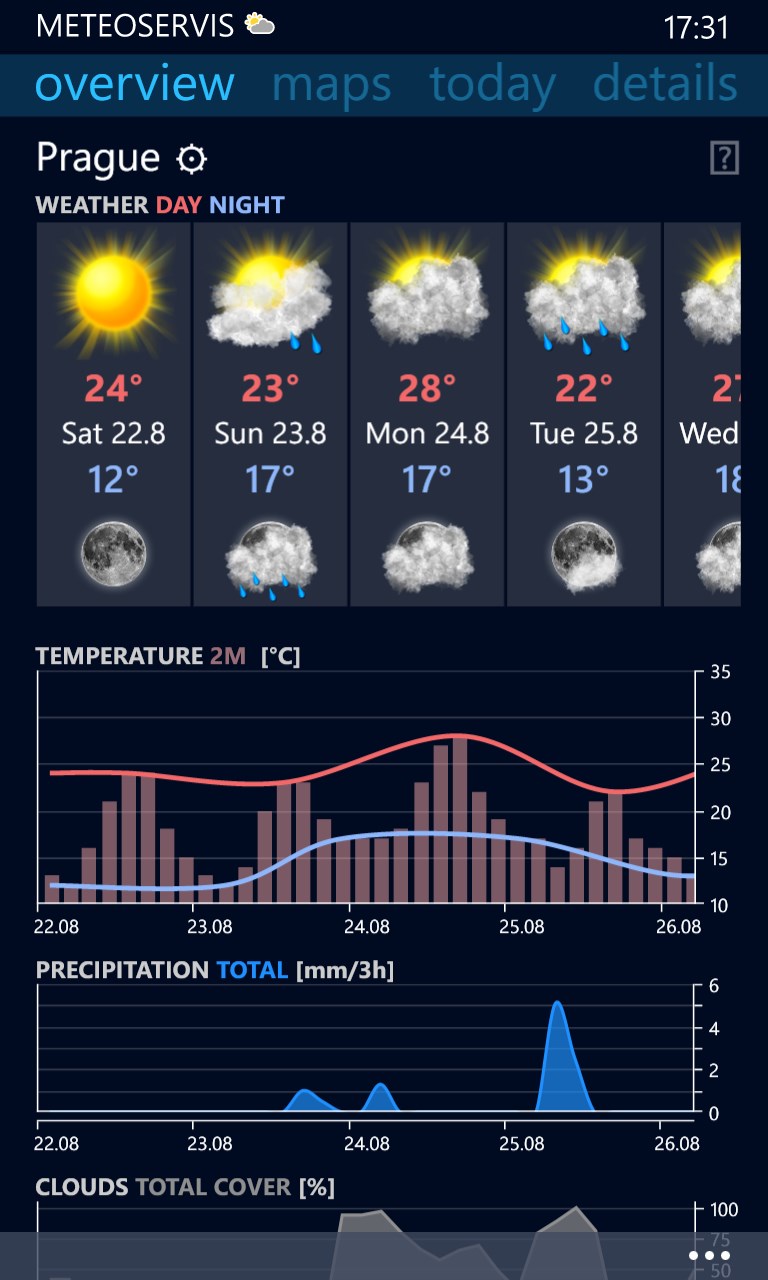This screenshot has height=1280, width=768.
Task: Open the help question mark icon
Action: 724,158
